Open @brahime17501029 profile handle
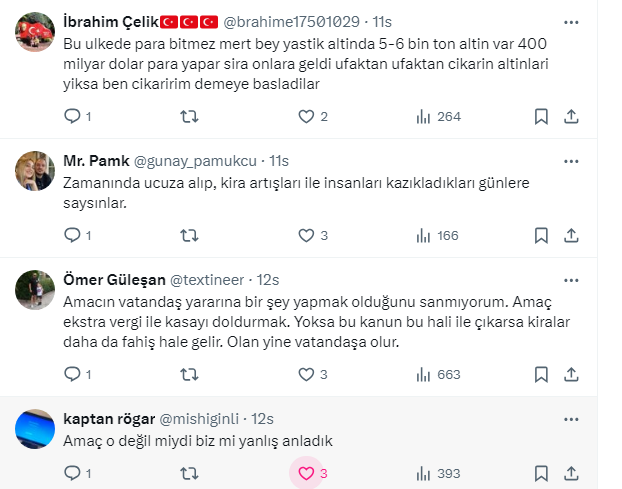Image resolution: width=622 pixels, height=489 pixels. (x=294, y=21)
